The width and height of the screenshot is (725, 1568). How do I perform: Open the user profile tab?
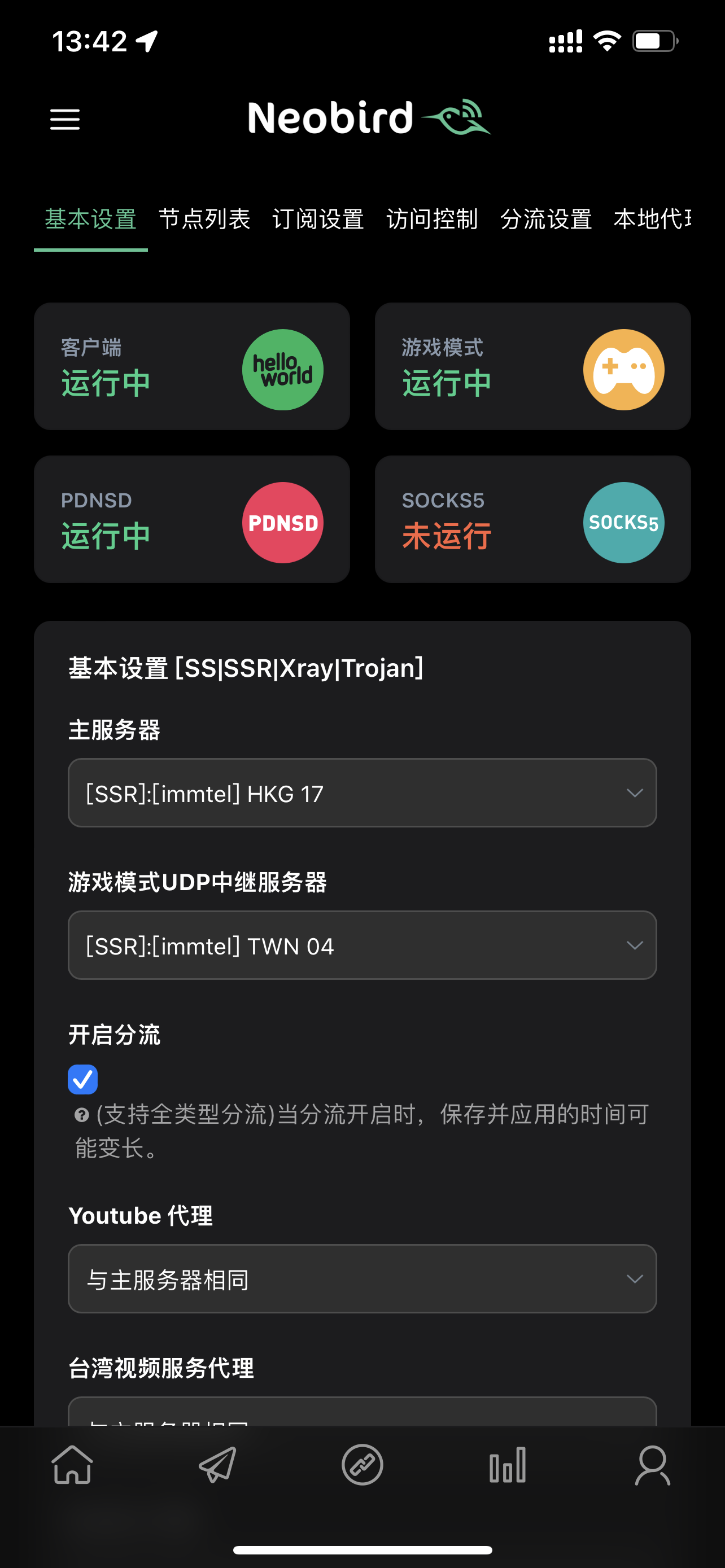click(653, 1465)
